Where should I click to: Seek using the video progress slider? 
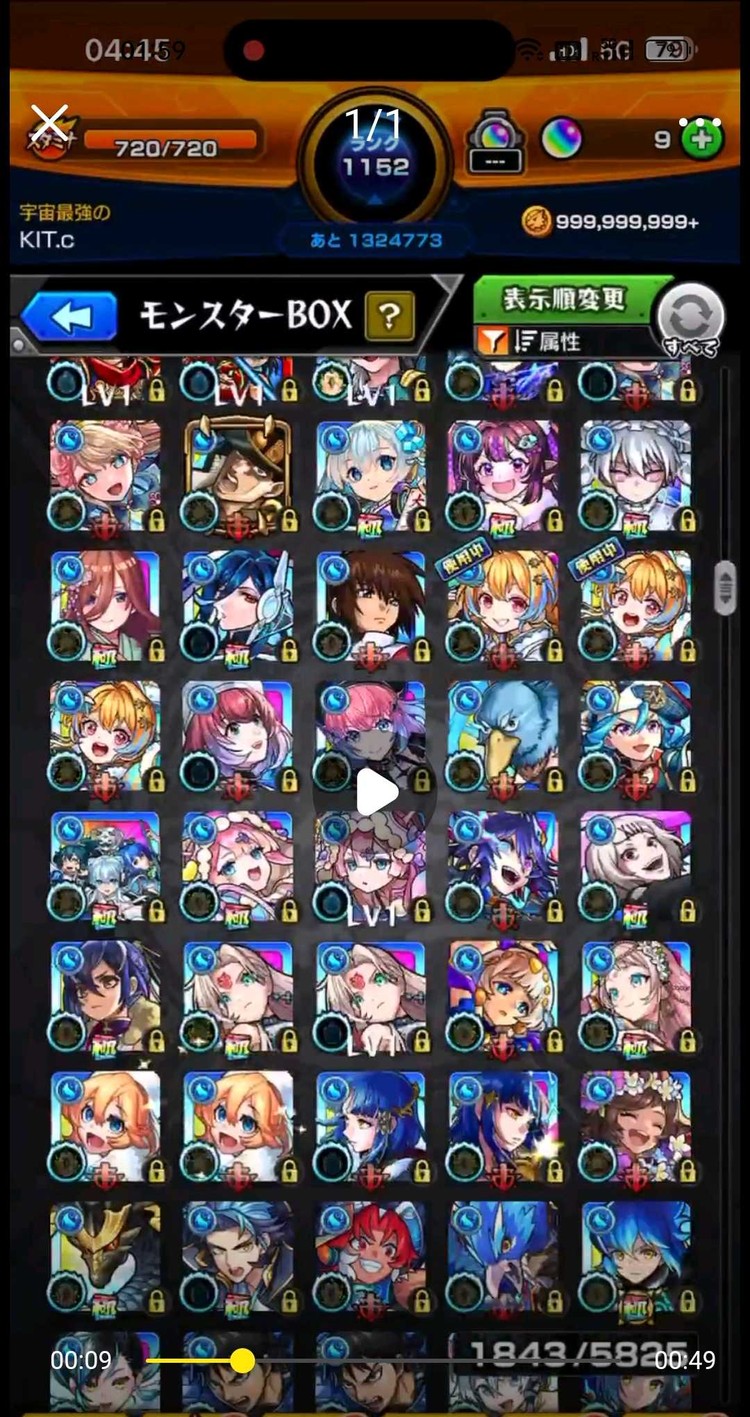242,1360
